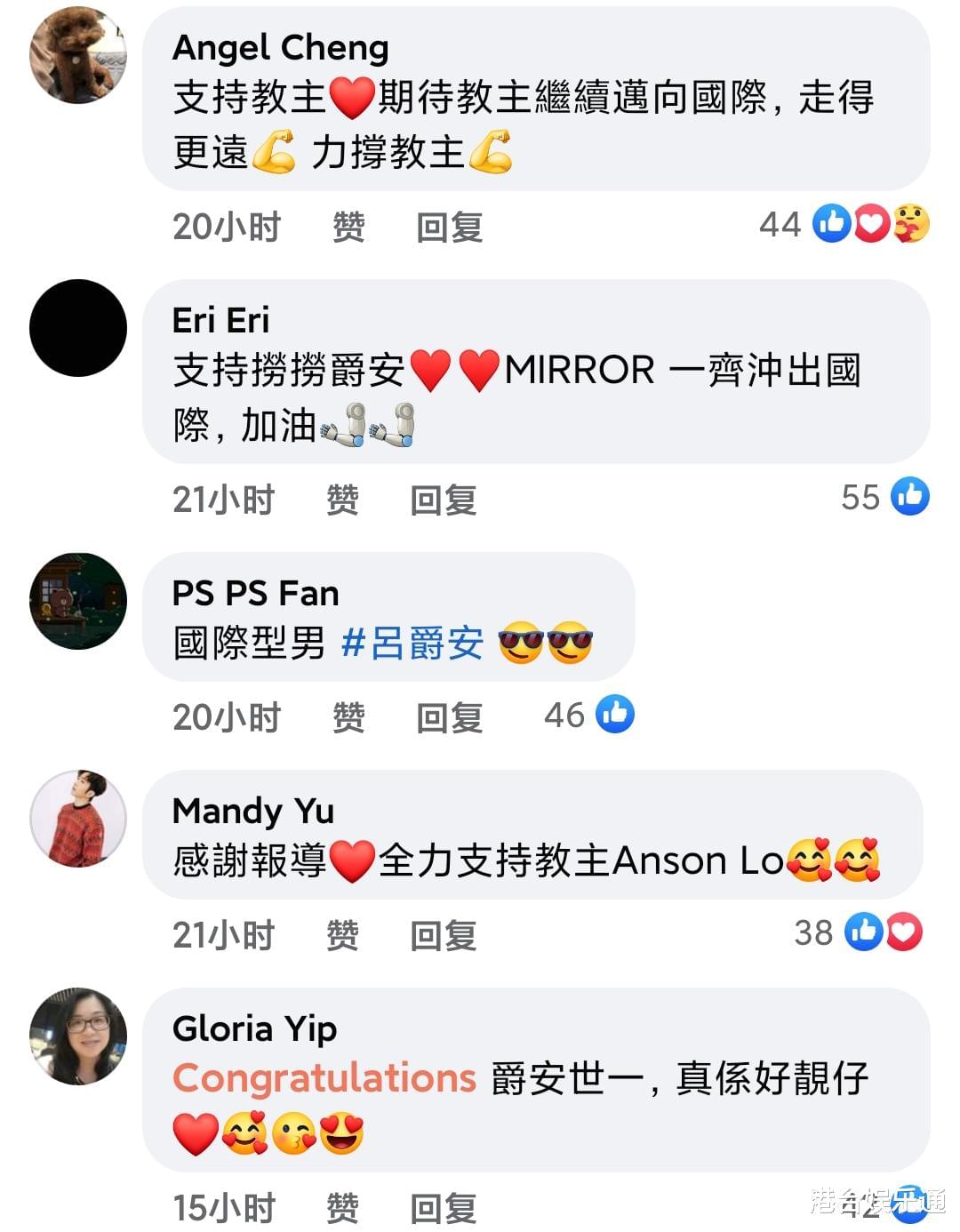Screen dimensions: 960x1232
Task: Reply to PS PS Fan's comment
Action: click(x=449, y=717)
